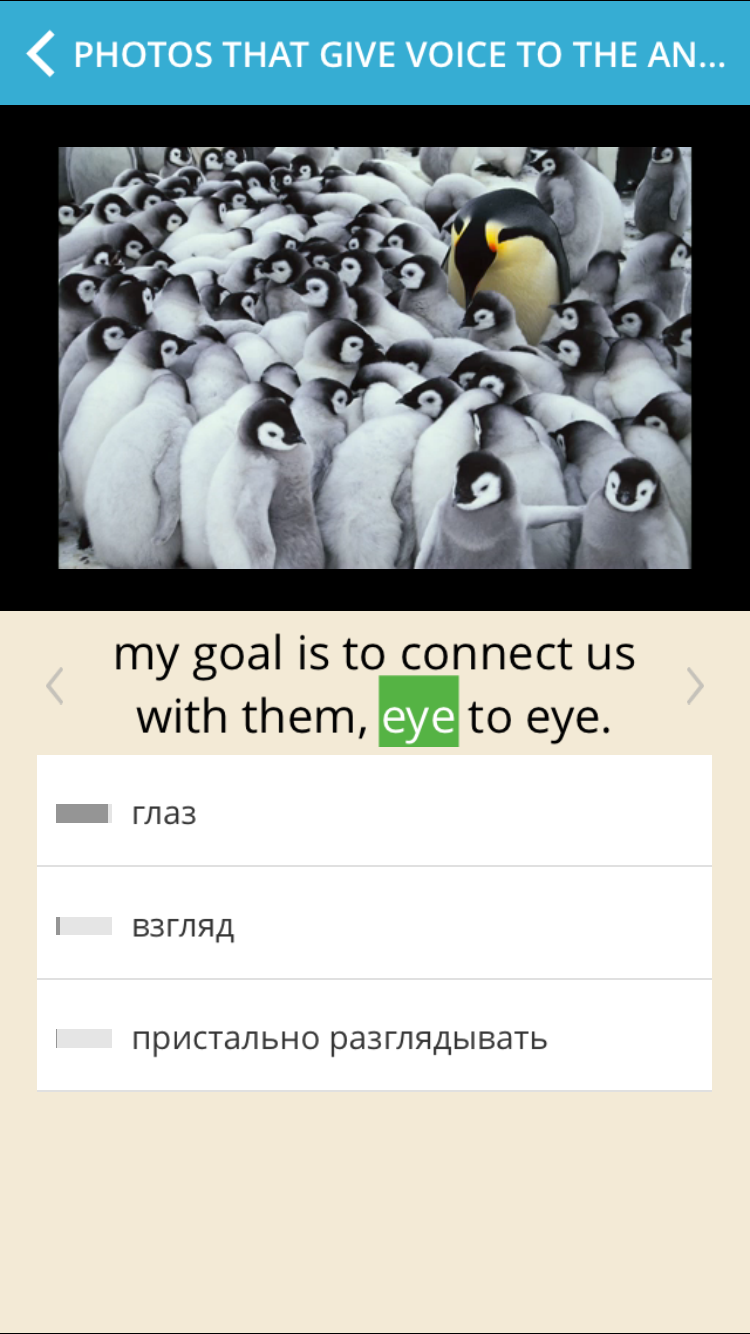Choose translation 'взгляд'
This screenshot has height=1334, width=750.
[x=374, y=925]
